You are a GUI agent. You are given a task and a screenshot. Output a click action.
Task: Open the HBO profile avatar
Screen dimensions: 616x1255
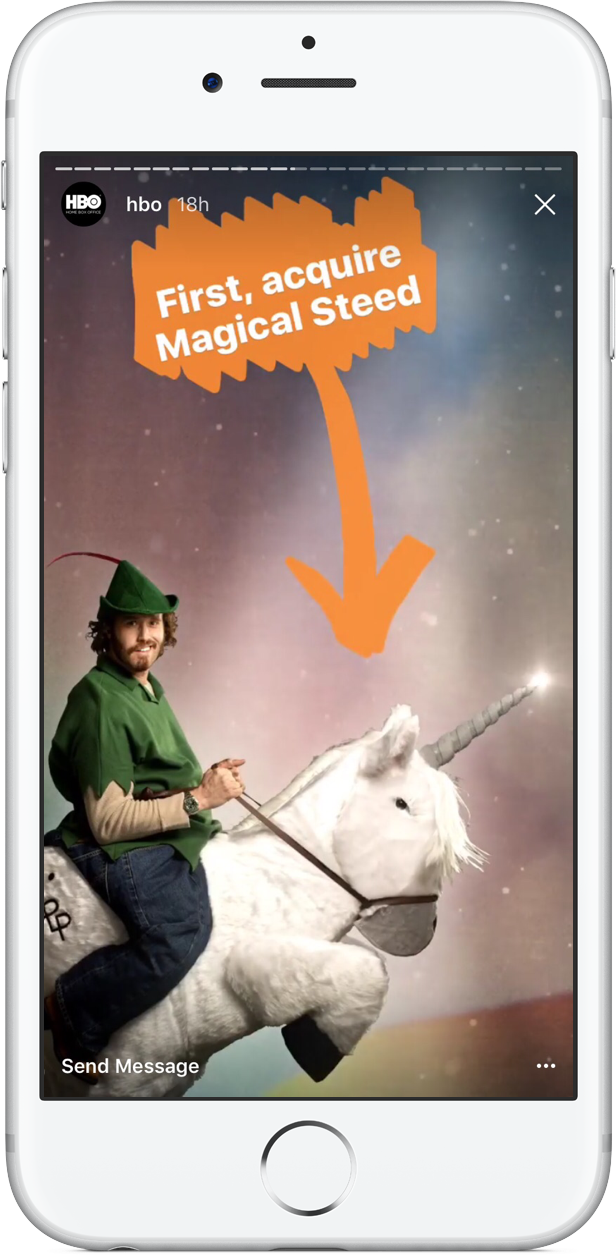pos(83,204)
